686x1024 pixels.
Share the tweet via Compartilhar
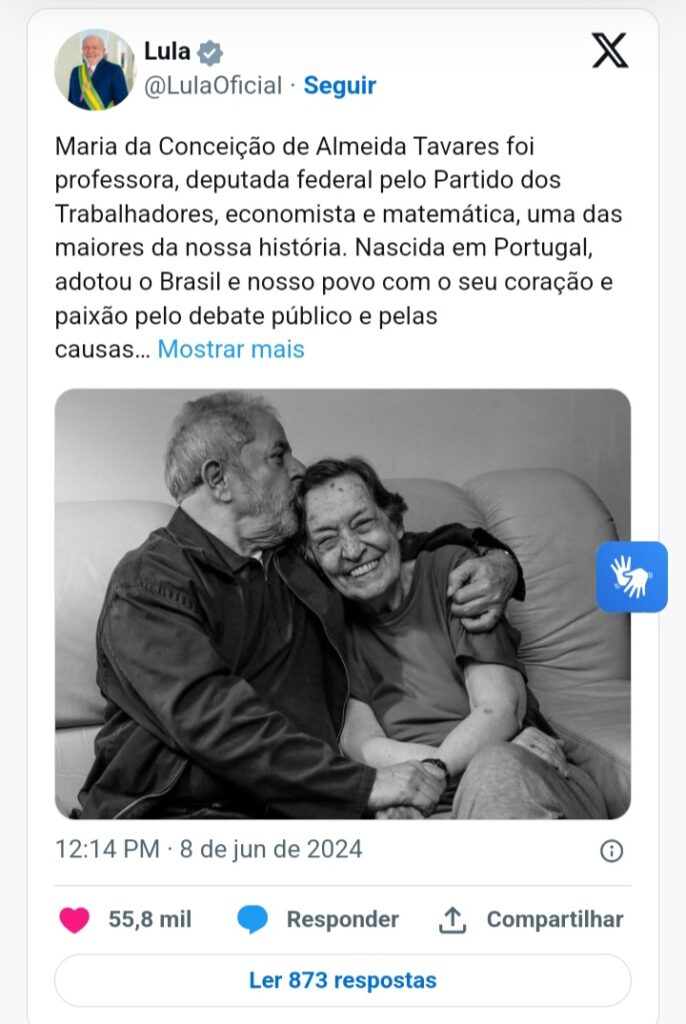click(x=531, y=919)
